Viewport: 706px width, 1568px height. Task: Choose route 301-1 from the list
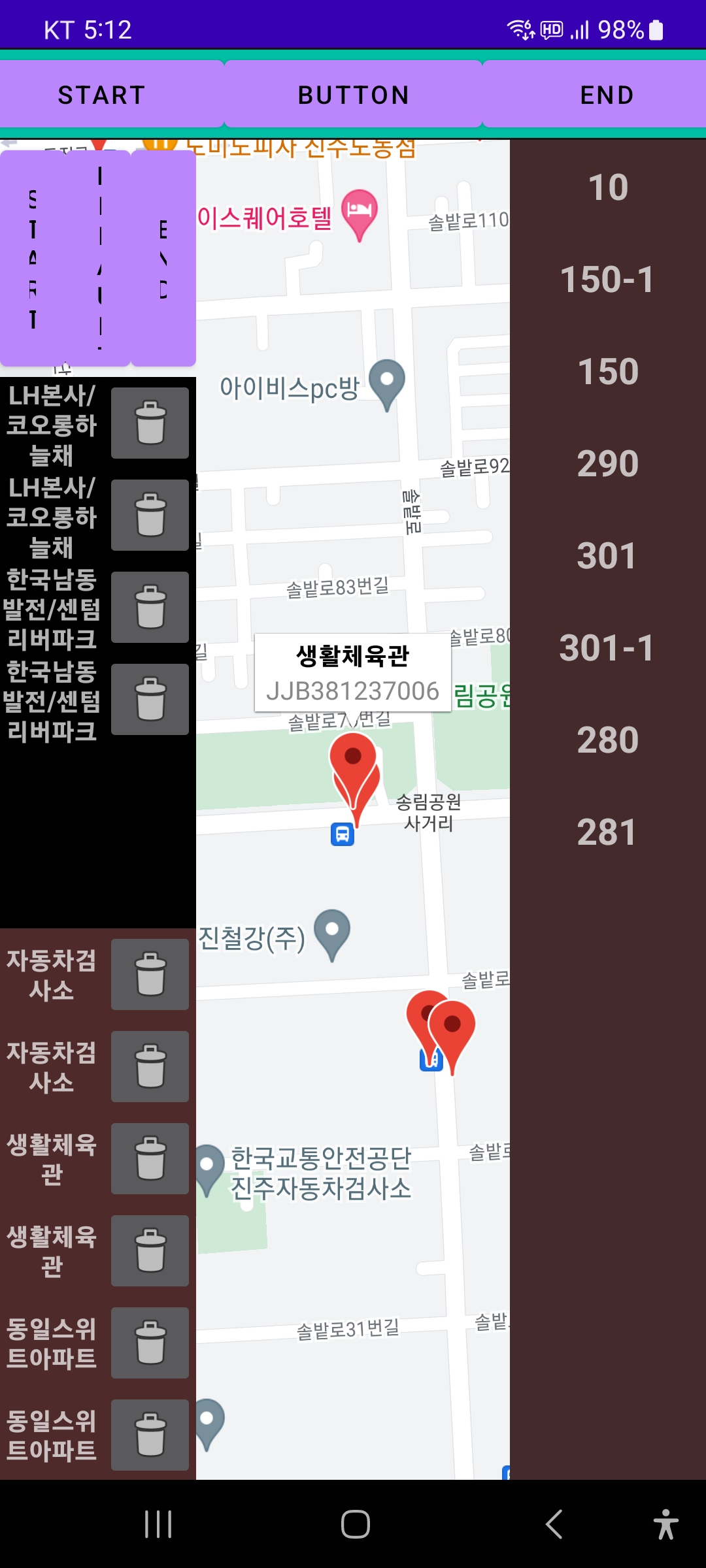click(607, 649)
